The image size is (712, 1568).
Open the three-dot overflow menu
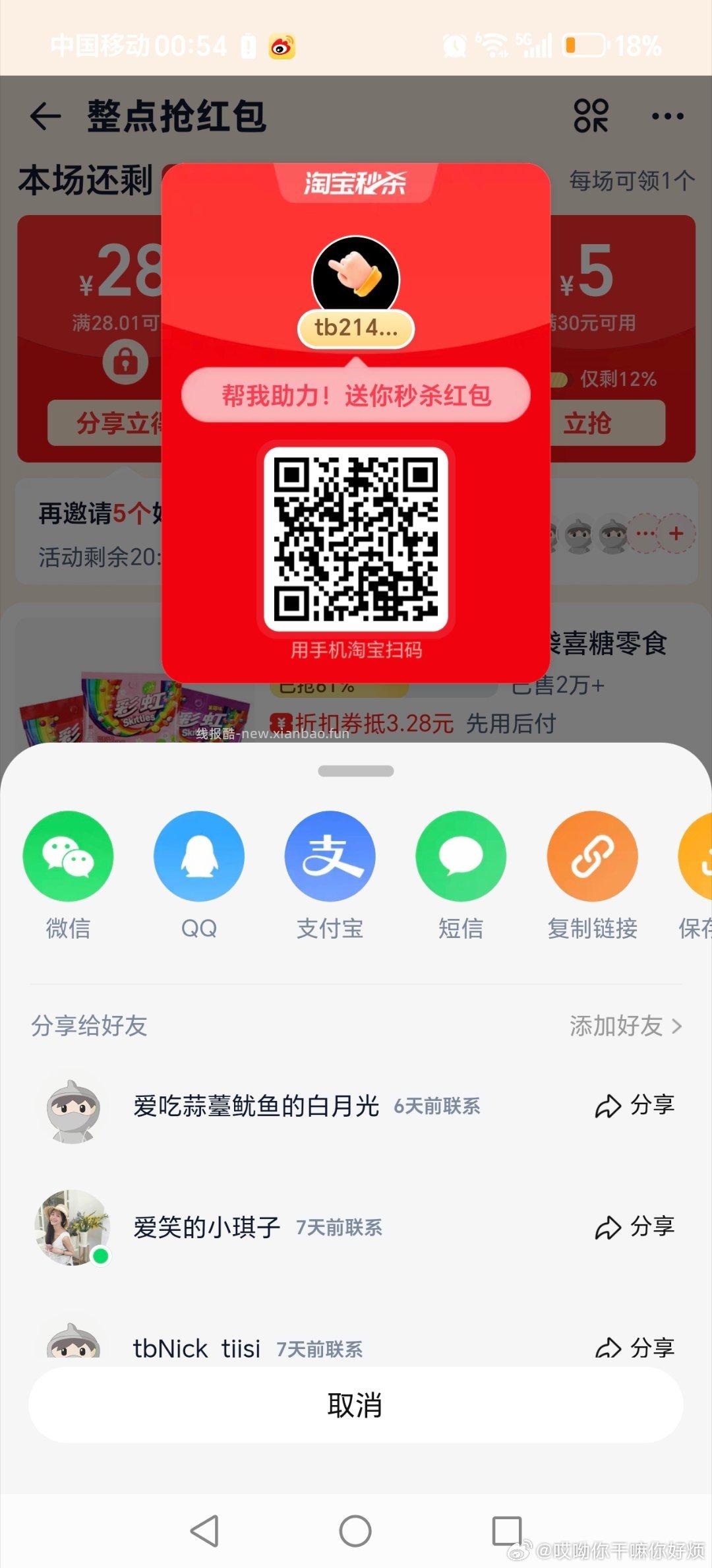(668, 116)
